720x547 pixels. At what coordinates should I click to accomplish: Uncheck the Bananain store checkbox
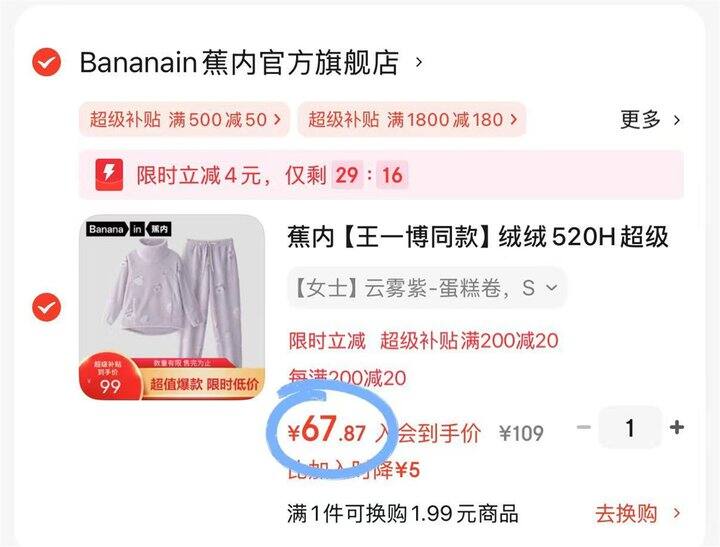[46, 63]
